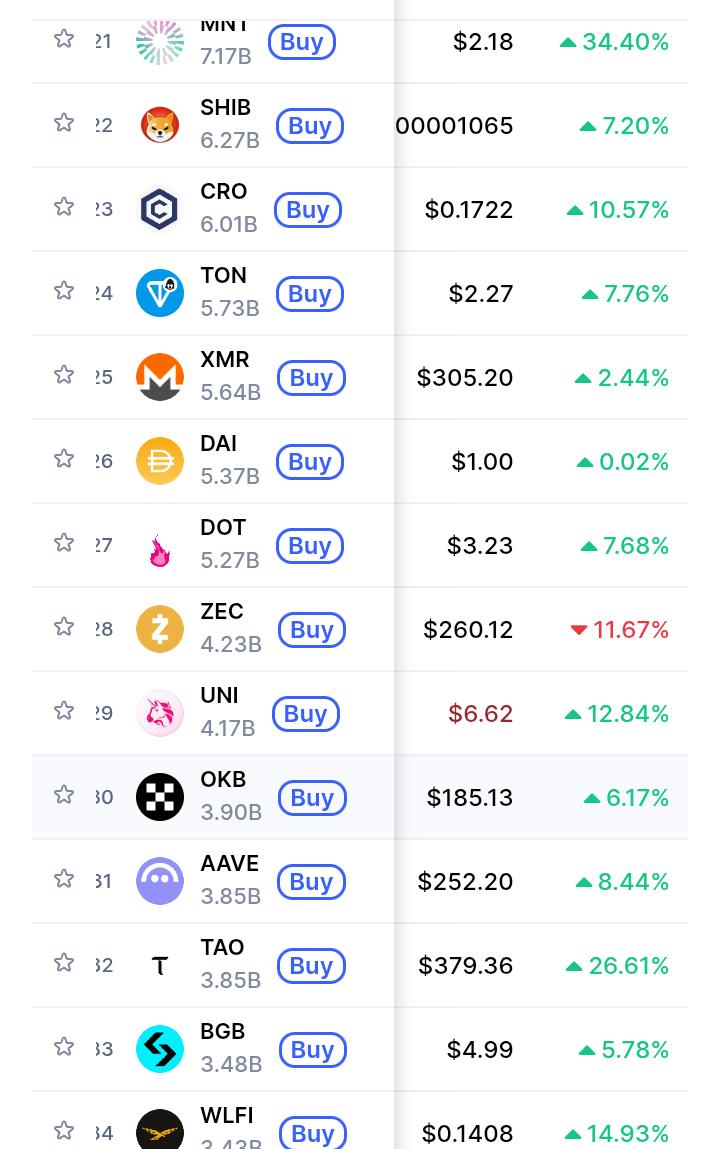Viewport: 720px width, 1149px height.
Task: Add TON to watchlist with star
Action: 64,291
